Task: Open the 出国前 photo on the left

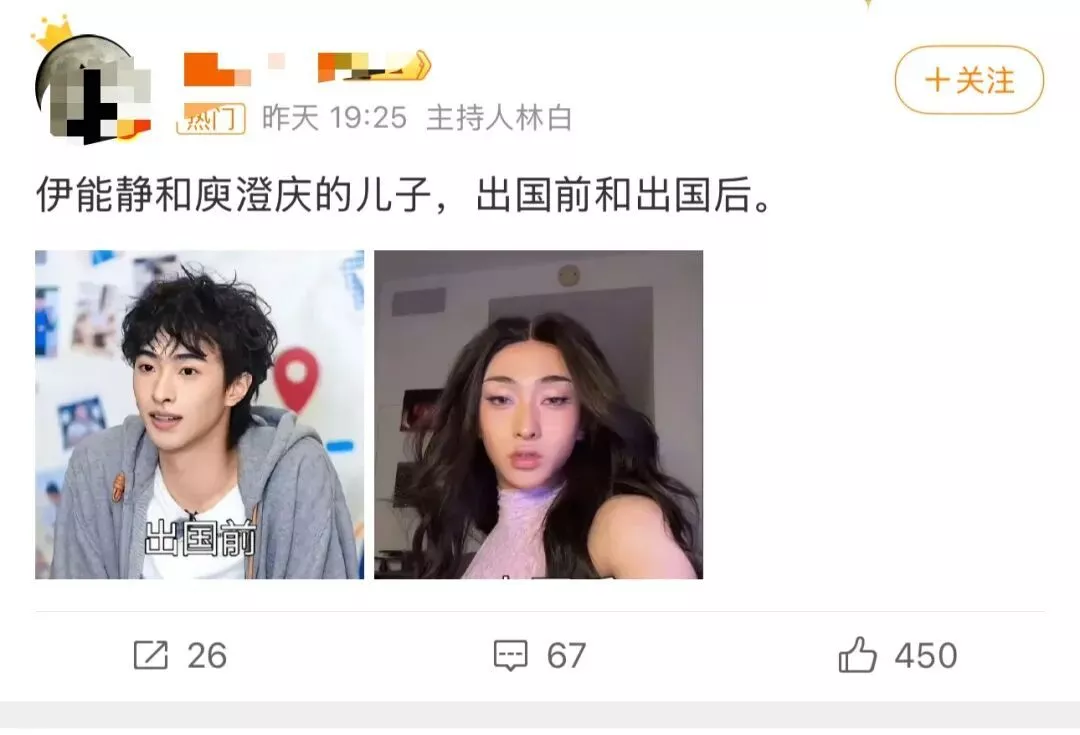Action: pyautogui.click(x=199, y=414)
